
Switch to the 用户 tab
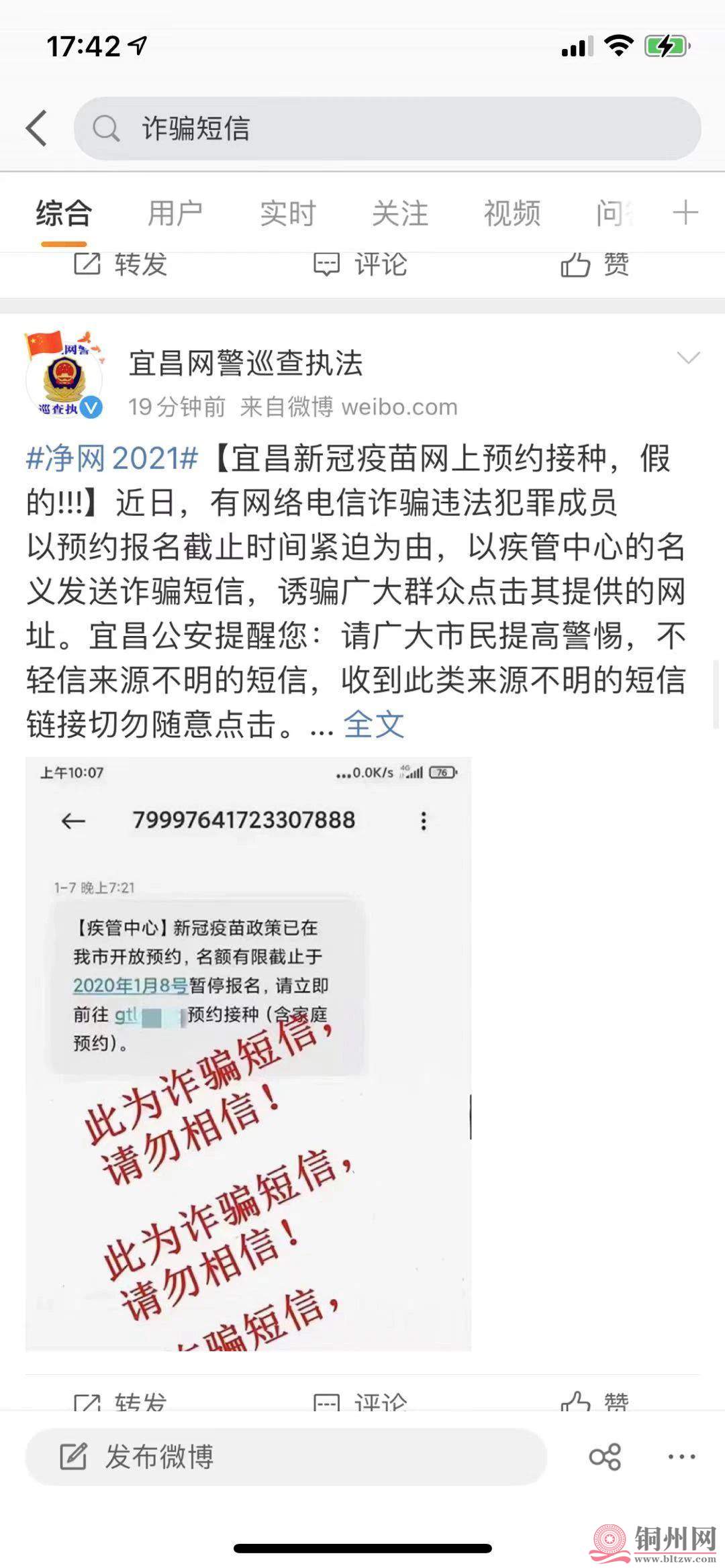175,214
